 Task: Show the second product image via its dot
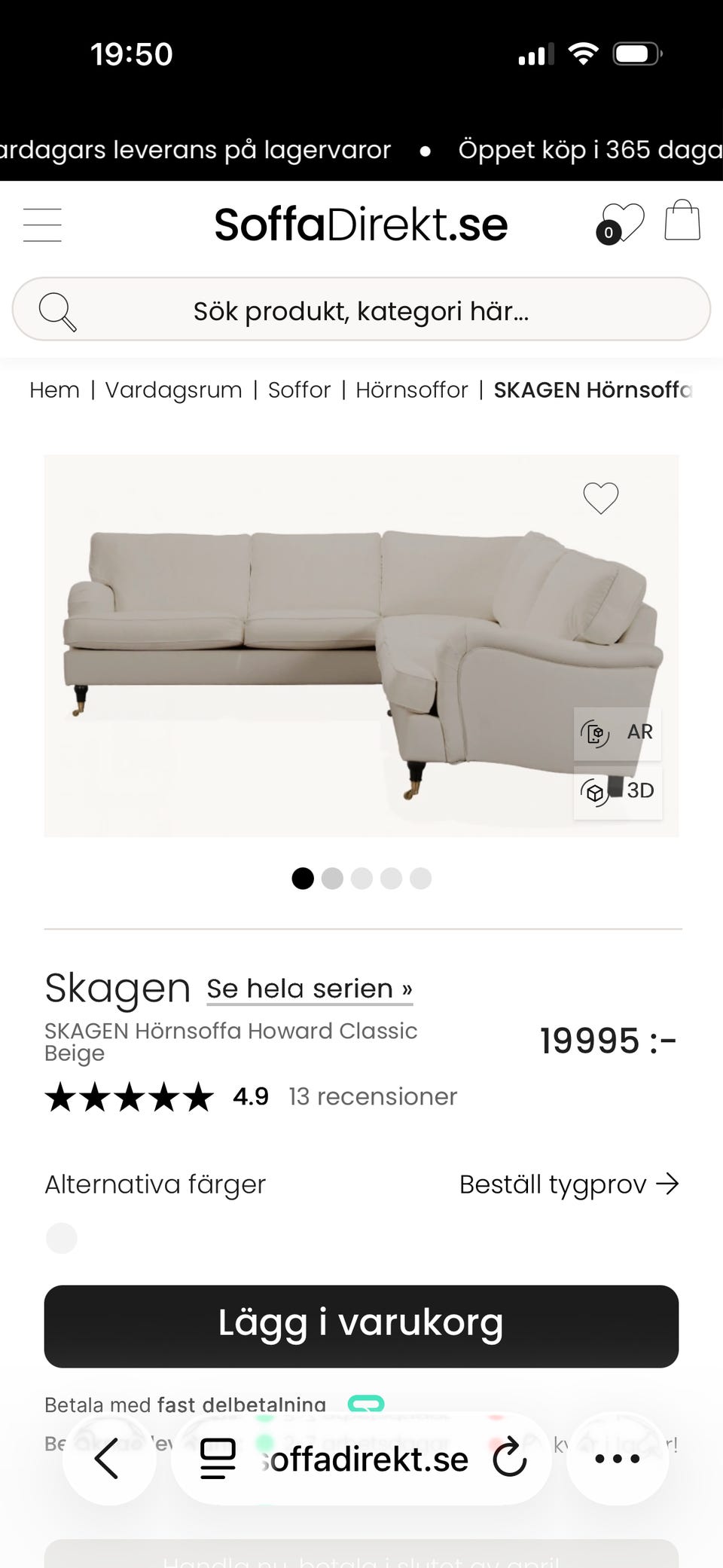[332, 879]
